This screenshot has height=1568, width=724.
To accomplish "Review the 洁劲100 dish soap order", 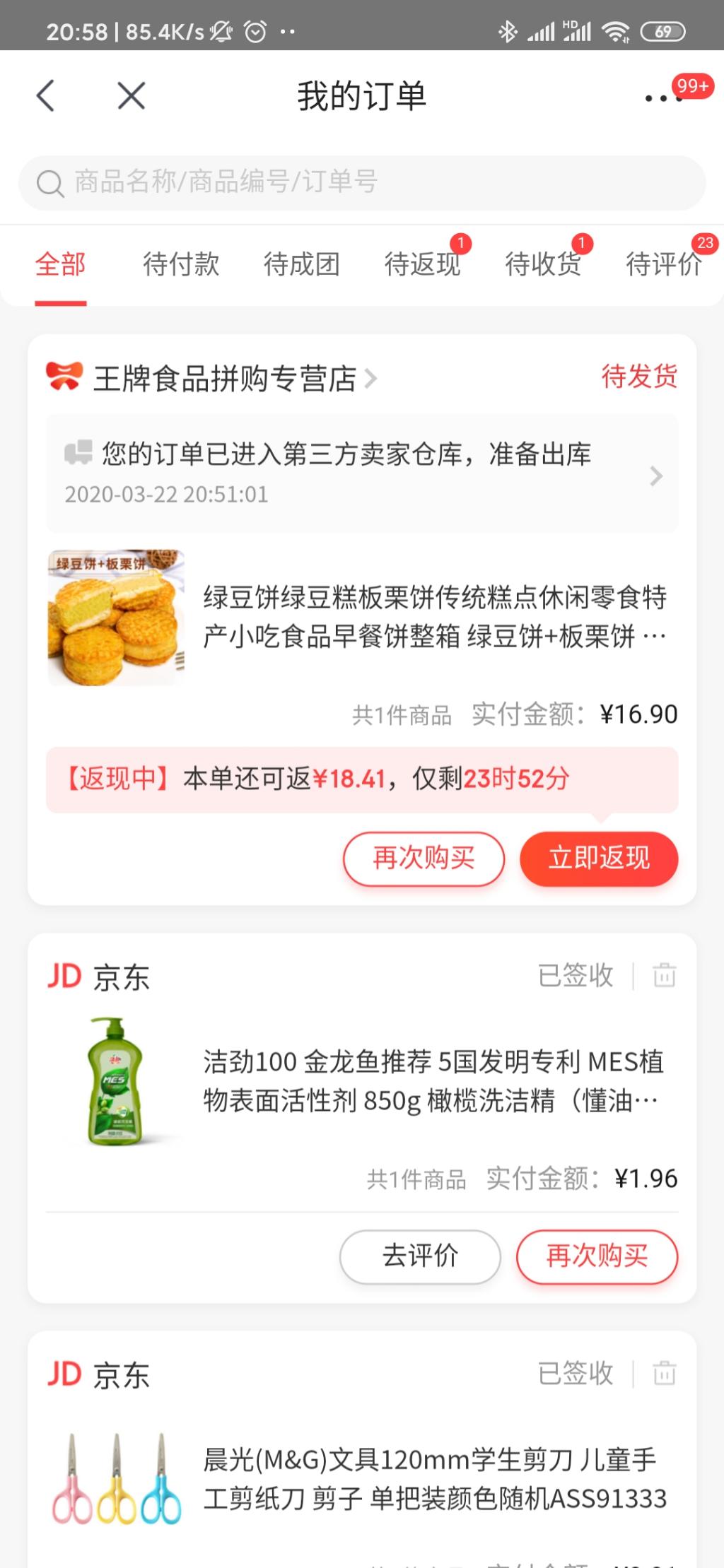I will (x=420, y=1256).
